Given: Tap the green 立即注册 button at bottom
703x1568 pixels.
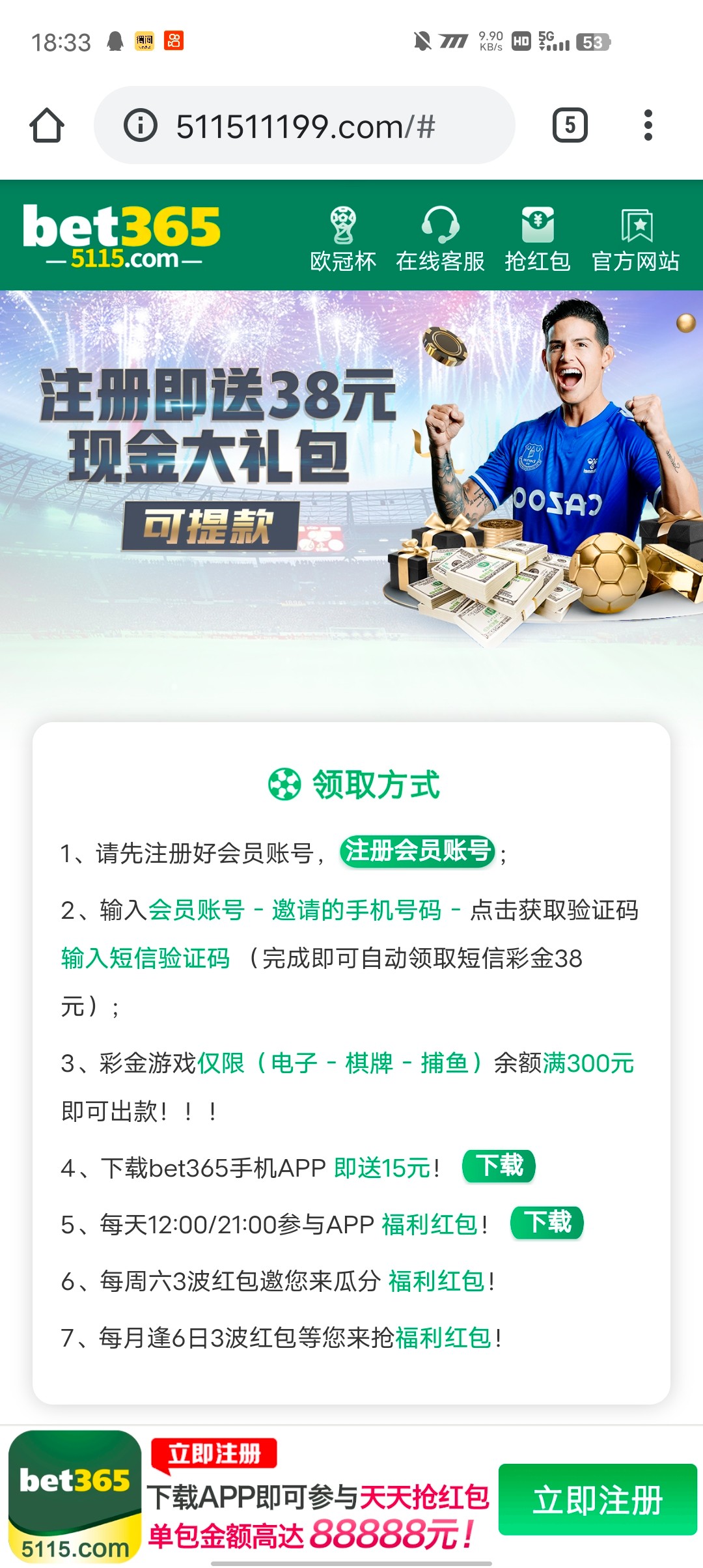Looking at the screenshot, I should (597, 1500).
